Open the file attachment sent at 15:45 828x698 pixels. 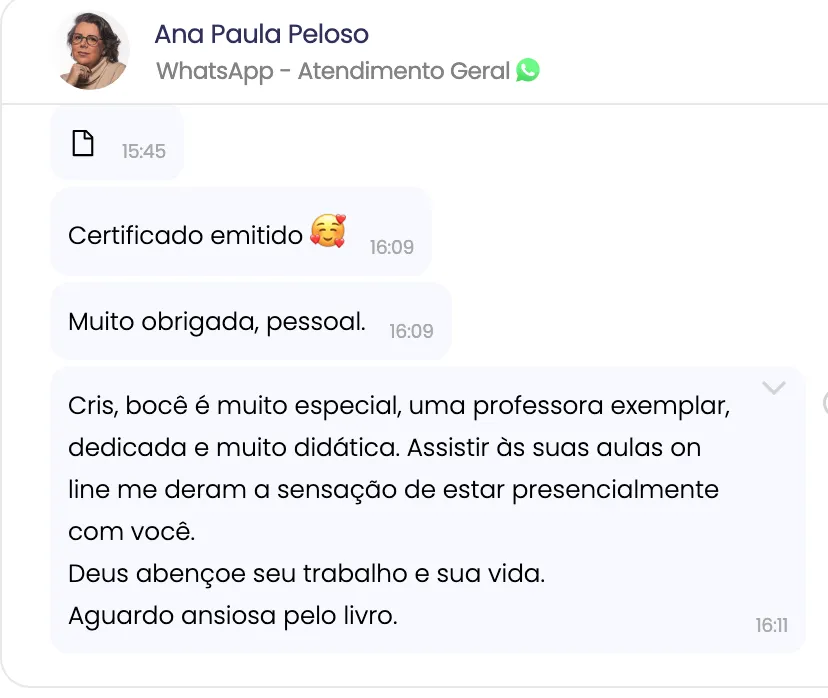(x=83, y=144)
